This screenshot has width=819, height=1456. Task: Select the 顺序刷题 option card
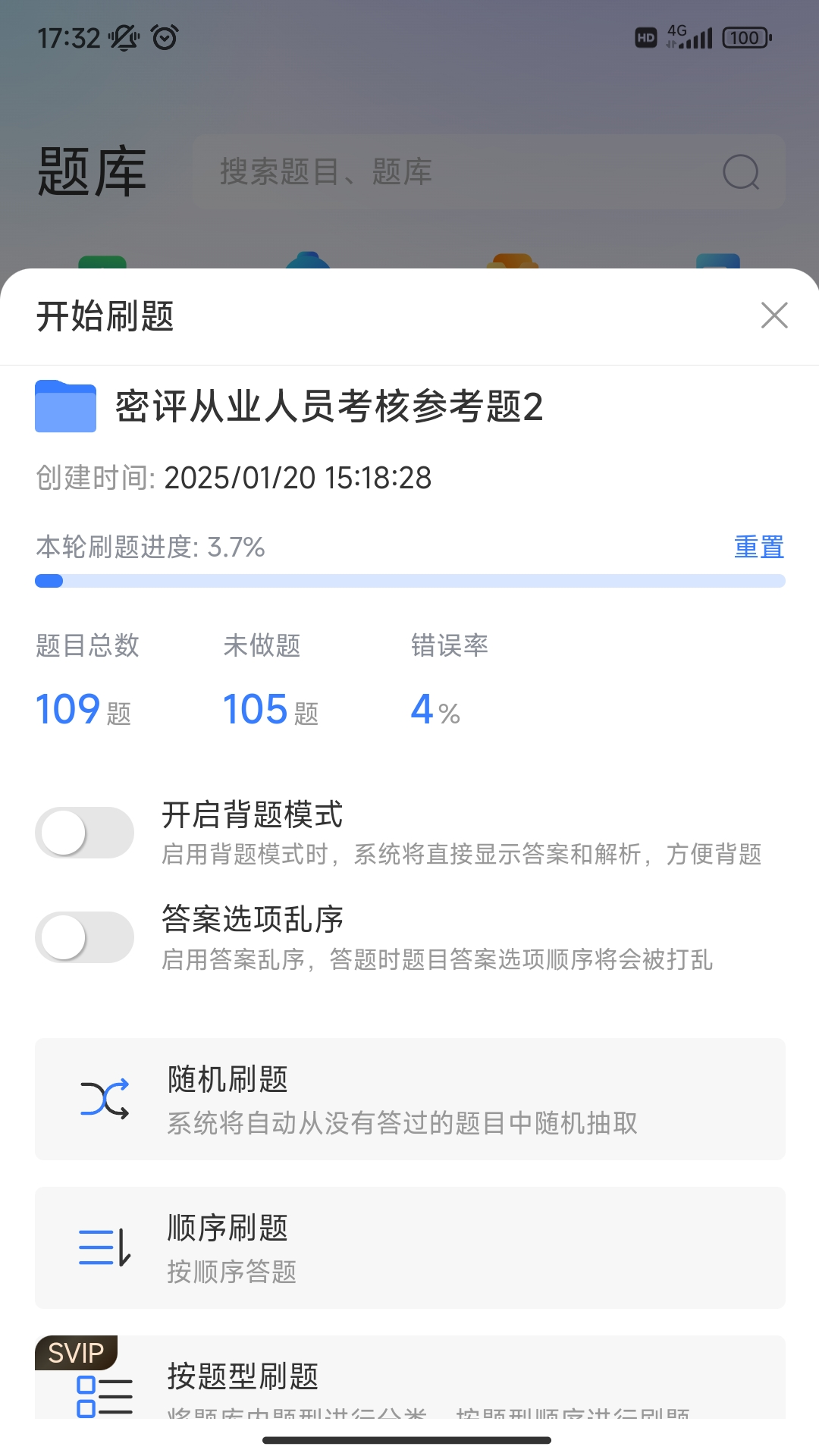pyautogui.click(x=409, y=1247)
